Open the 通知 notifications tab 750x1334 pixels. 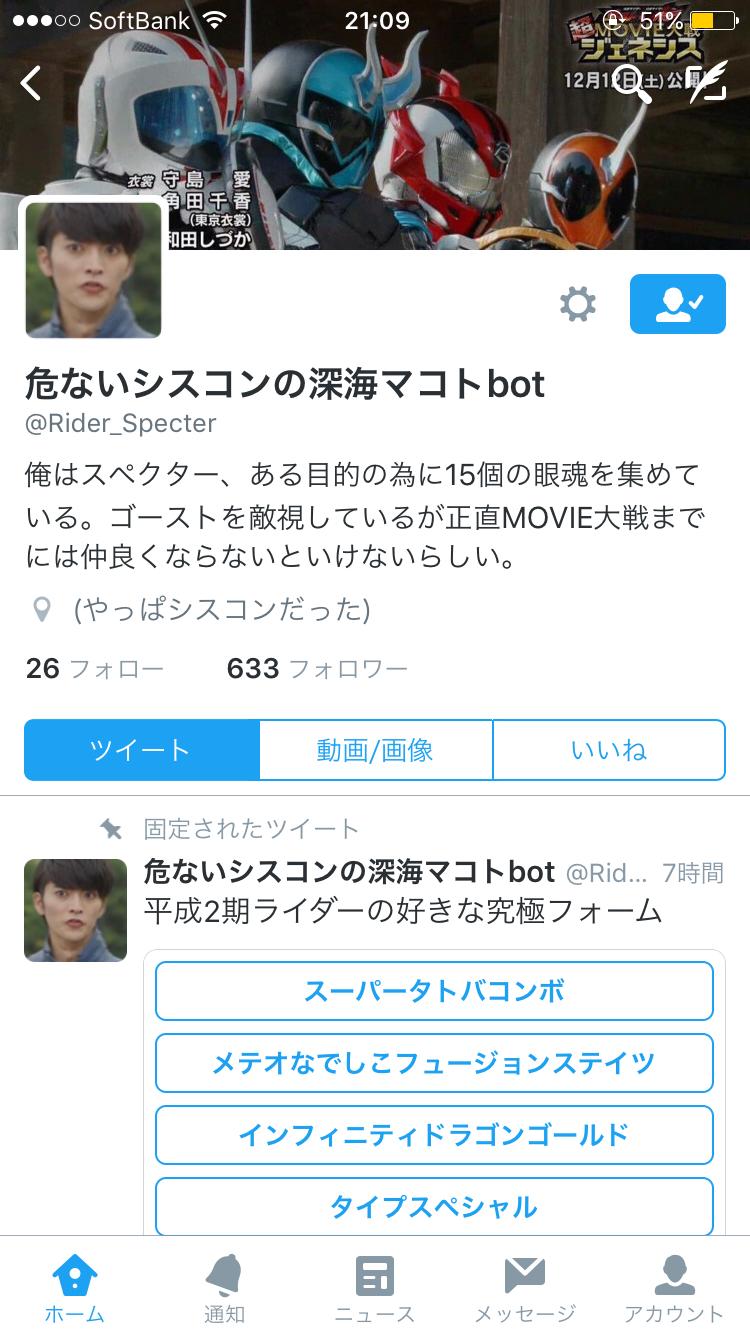[225, 1288]
